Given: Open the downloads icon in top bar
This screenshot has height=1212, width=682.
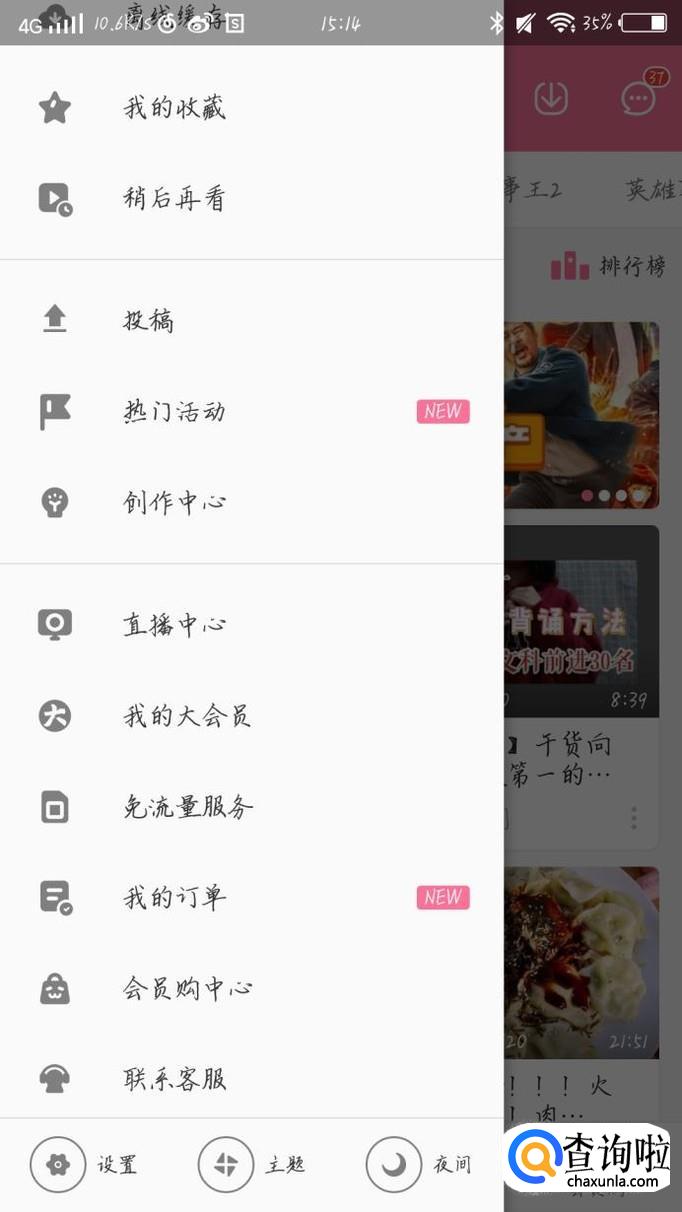Looking at the screenshot, I should point(551,98).
